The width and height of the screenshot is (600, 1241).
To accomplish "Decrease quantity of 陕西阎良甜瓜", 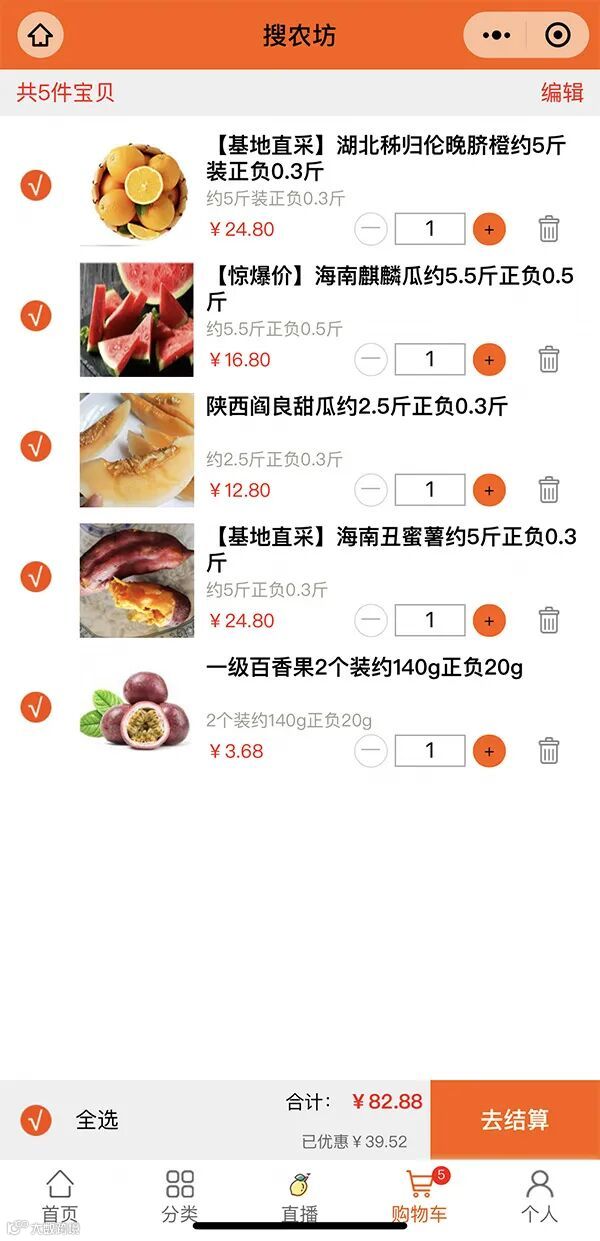I will [x=371, y=490].
